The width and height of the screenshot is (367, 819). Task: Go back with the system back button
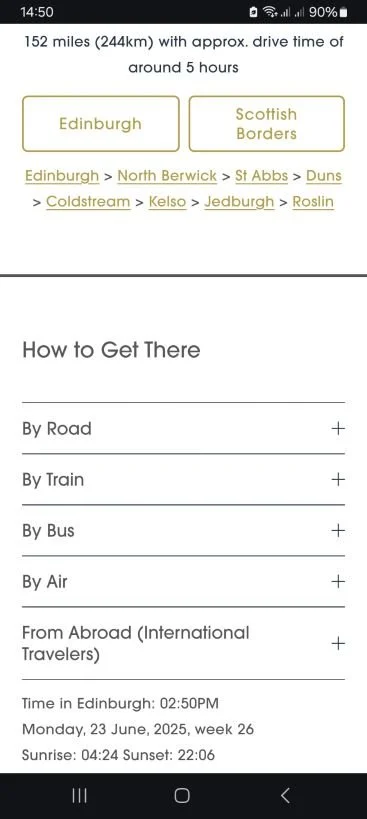(x=285, y=795)
